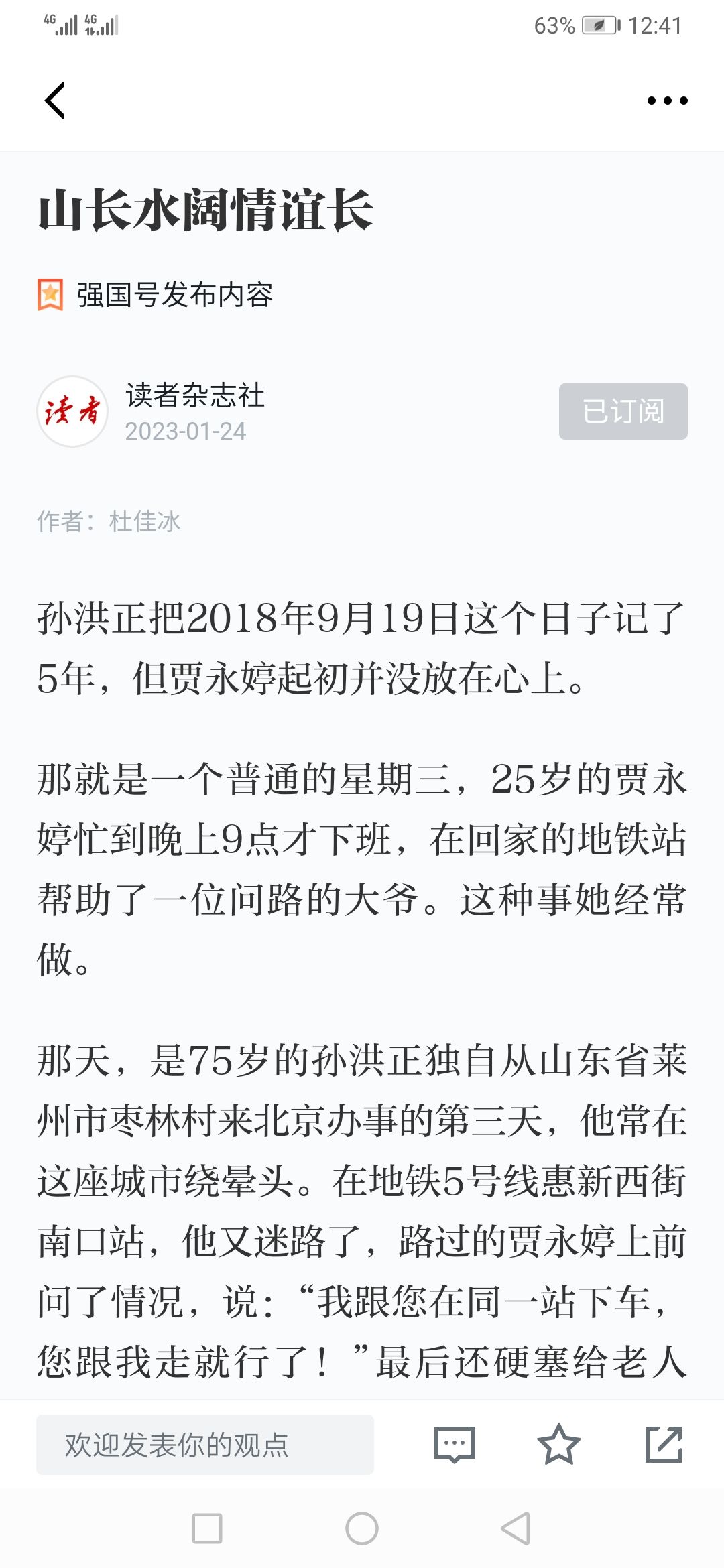The height and width of the screenshot is (1568, 724).
Task: Open recent apps with the system square button
Action: pyautogui.click(x=207, y=1528)
